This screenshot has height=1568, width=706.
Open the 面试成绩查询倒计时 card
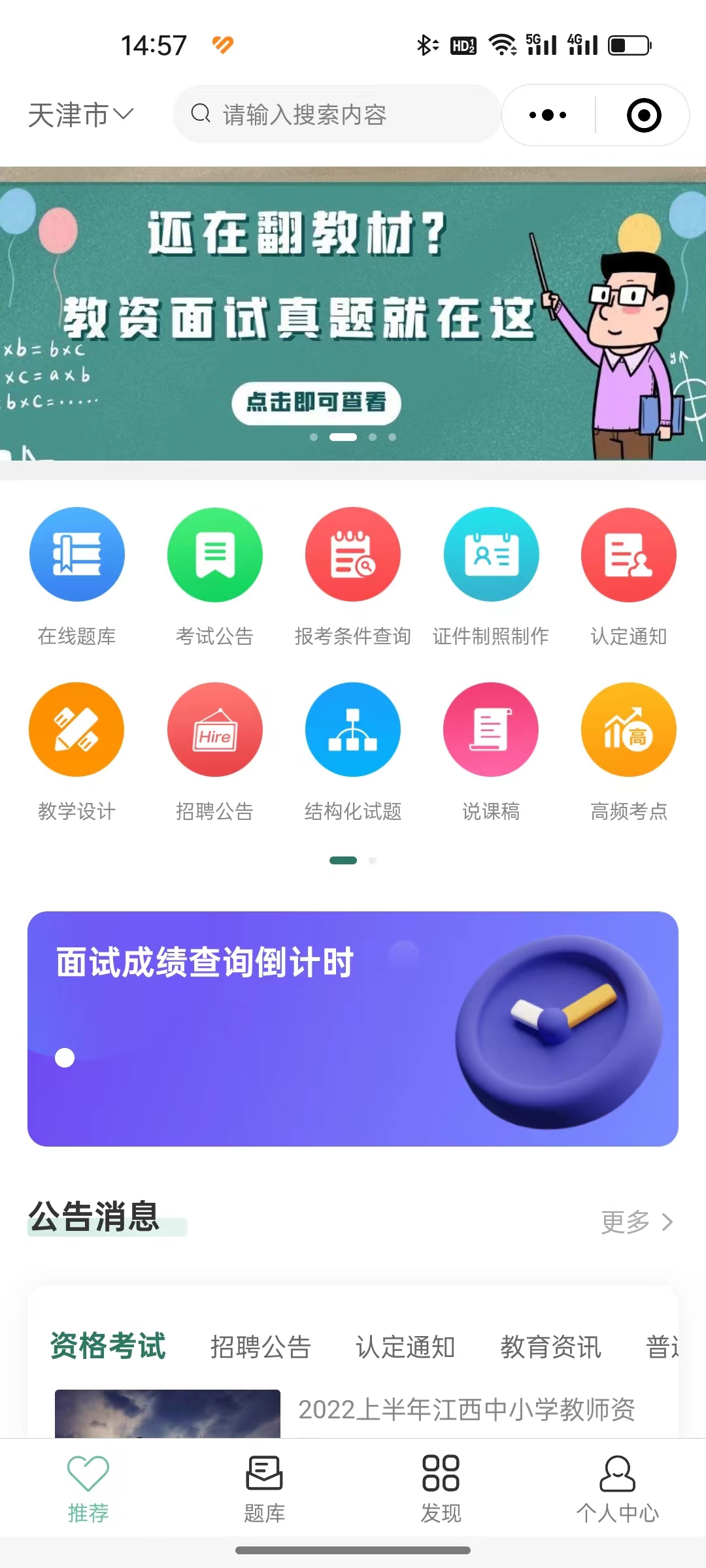(x=352, y=1028)
